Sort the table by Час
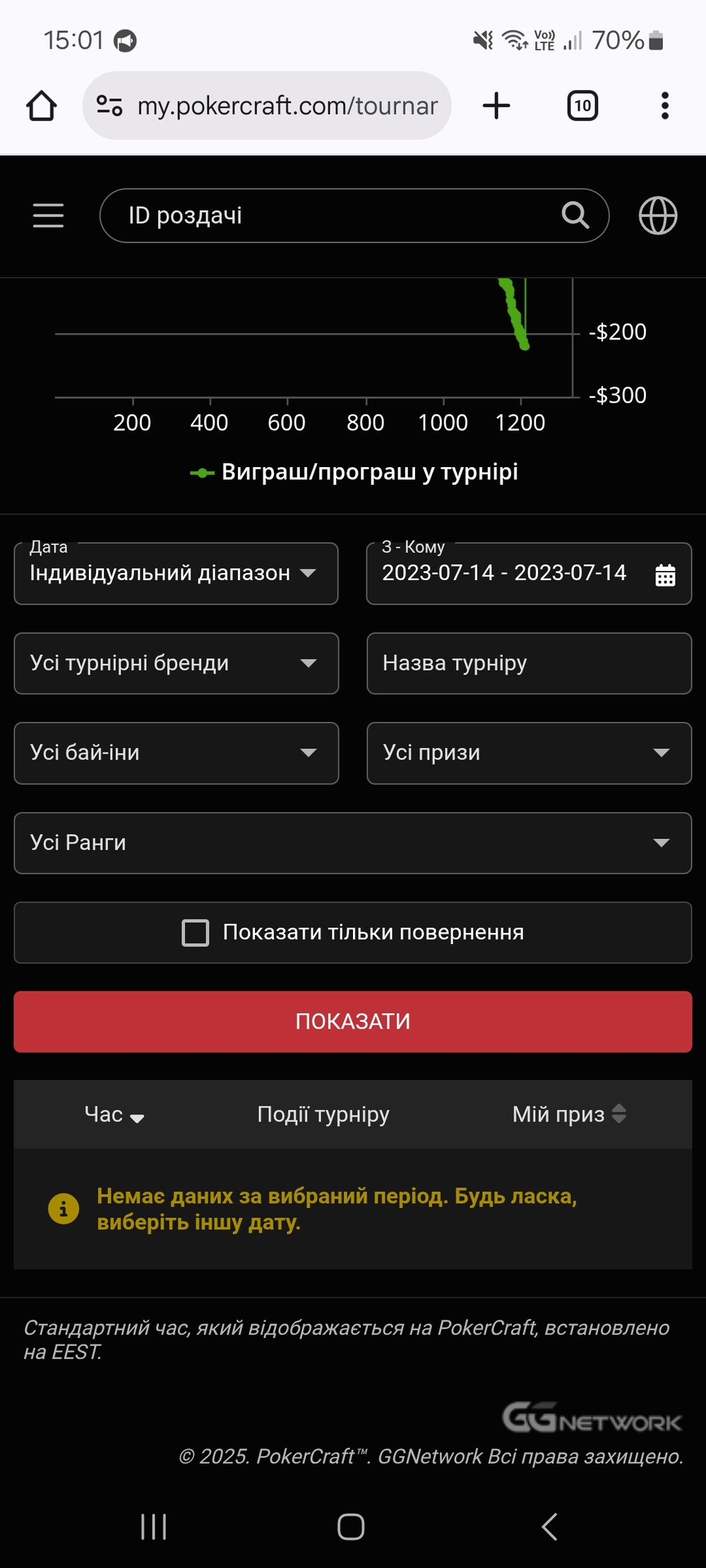The image size is (706, 1568). point(114,1114)
